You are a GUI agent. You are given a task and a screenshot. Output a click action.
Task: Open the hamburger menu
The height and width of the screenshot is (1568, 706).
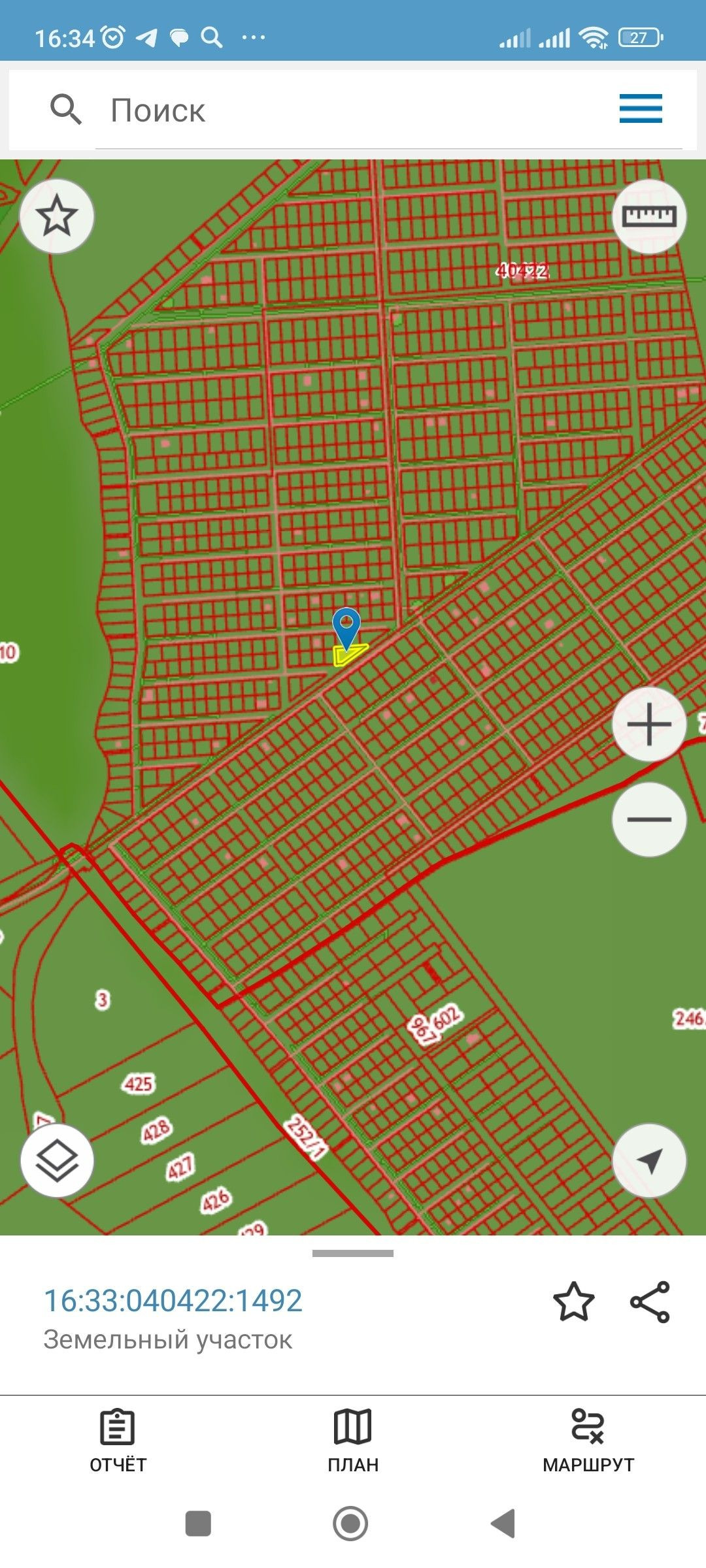tap(641, 108)
